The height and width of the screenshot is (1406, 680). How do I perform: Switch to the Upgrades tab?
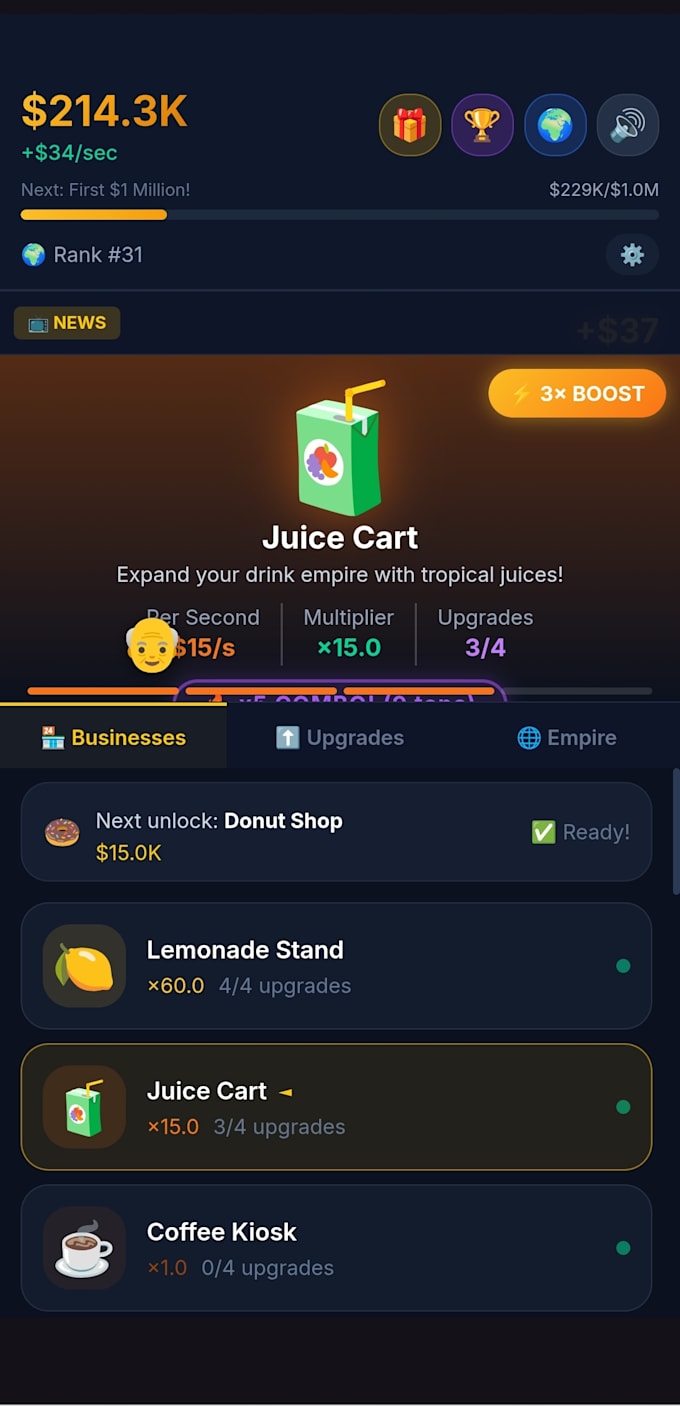point(340,738)
